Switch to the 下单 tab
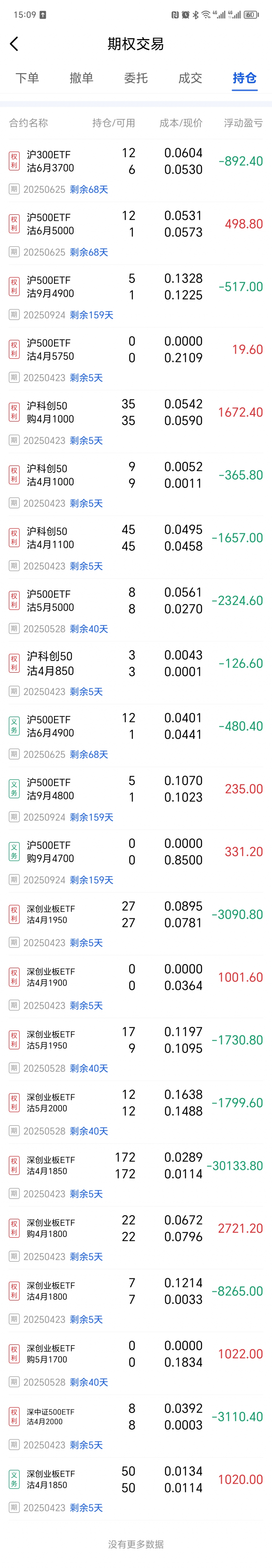 (x=27, y=78)
